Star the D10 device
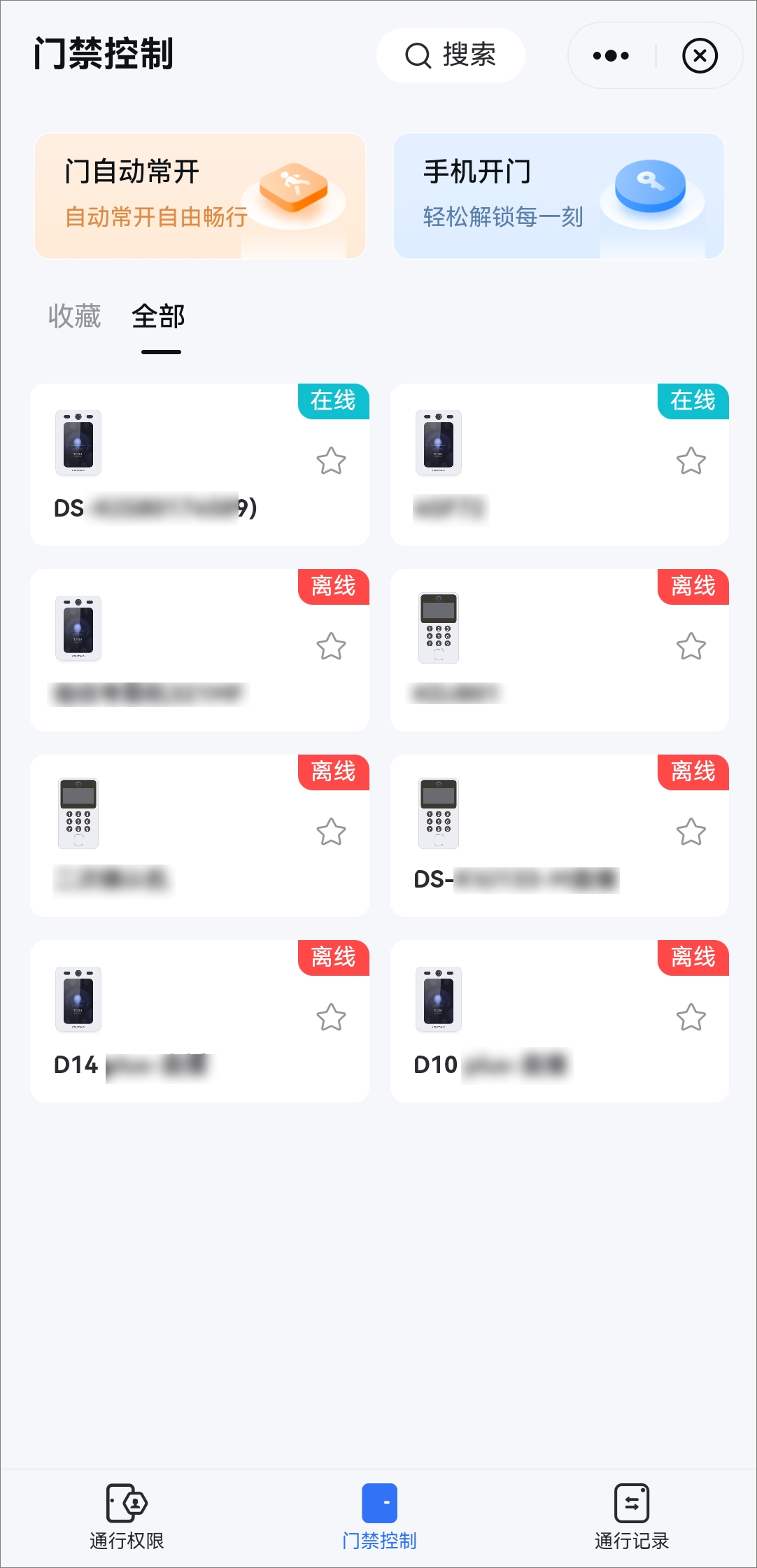This screenshot has height=1568, width=757. pyautogui.click(x=691, y=1018)
